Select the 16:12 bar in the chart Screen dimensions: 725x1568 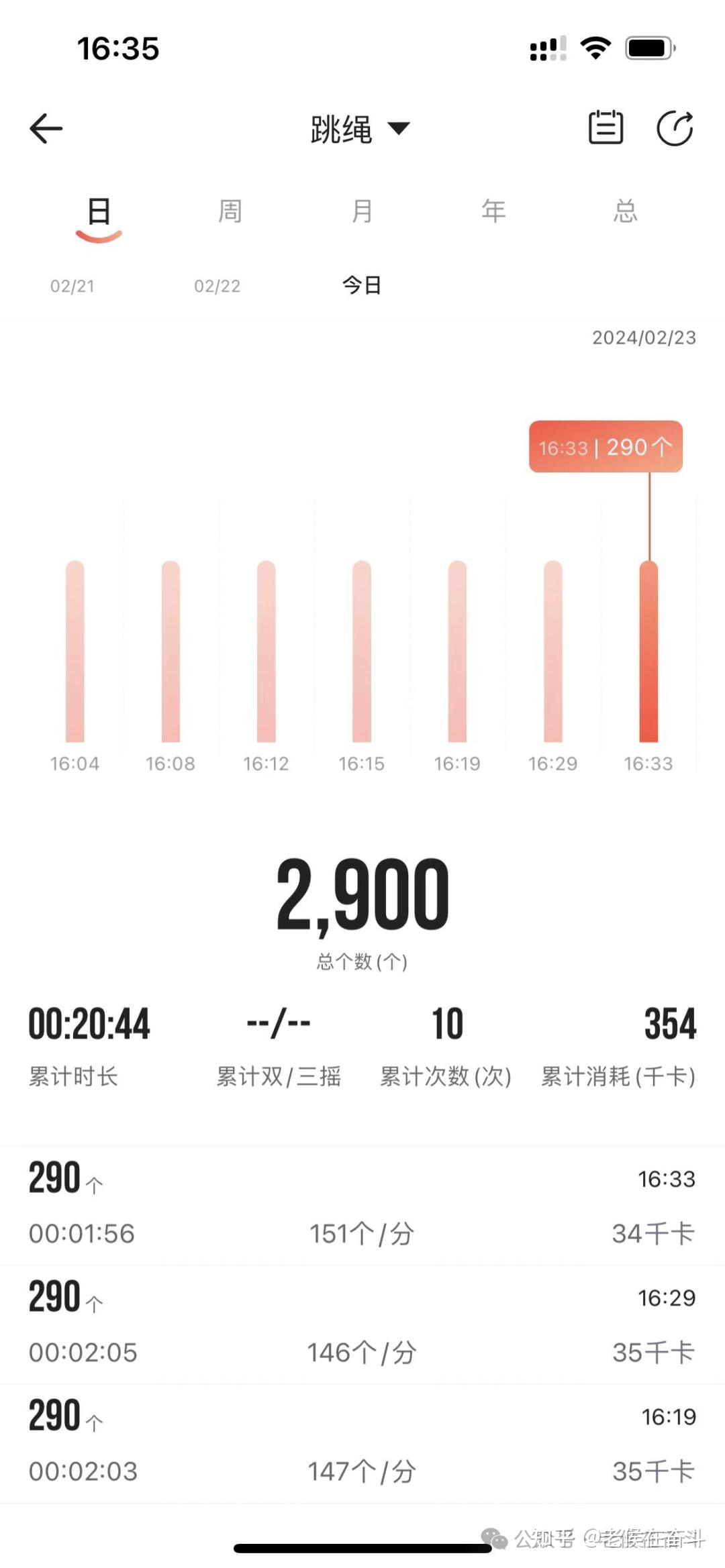(x=267, y=651)
